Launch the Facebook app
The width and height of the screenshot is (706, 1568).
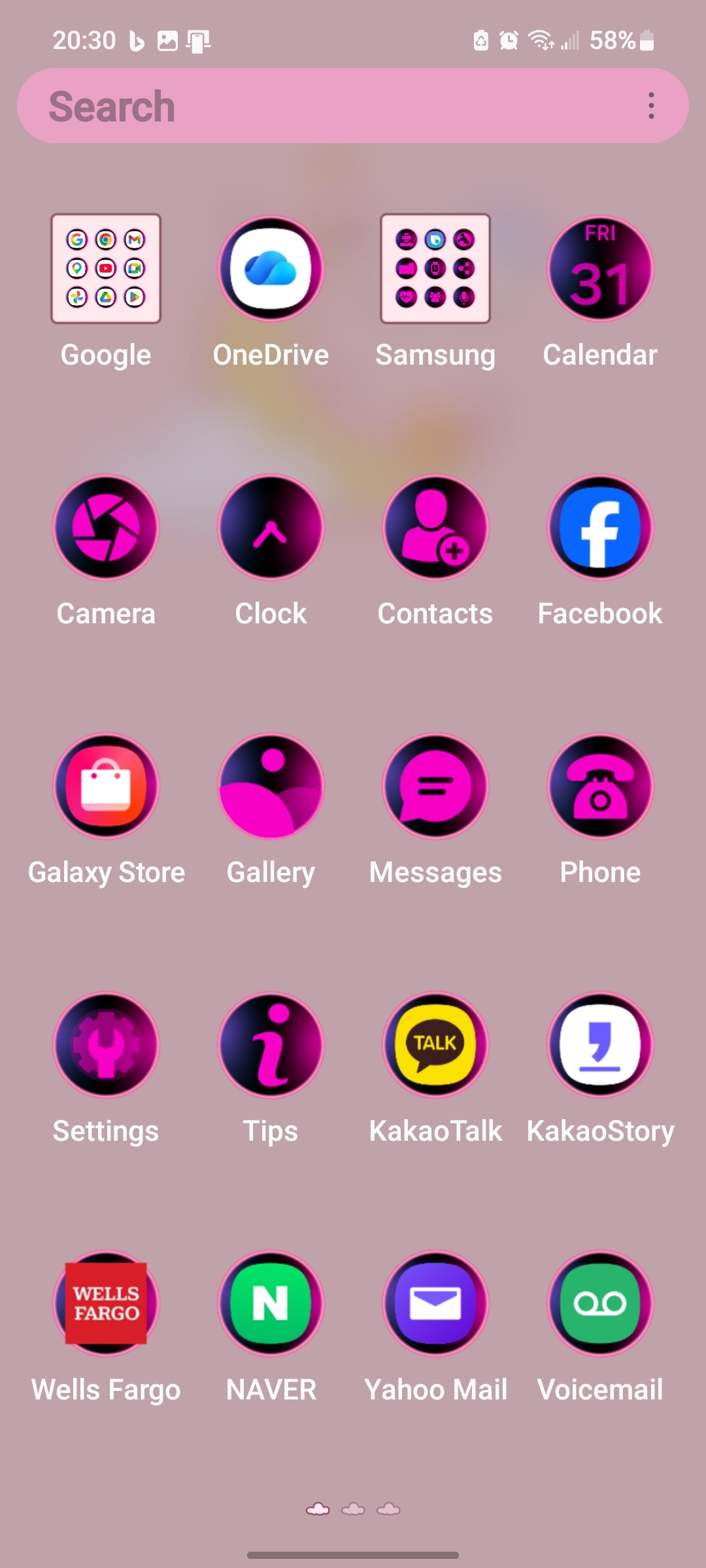coord(600,529)
